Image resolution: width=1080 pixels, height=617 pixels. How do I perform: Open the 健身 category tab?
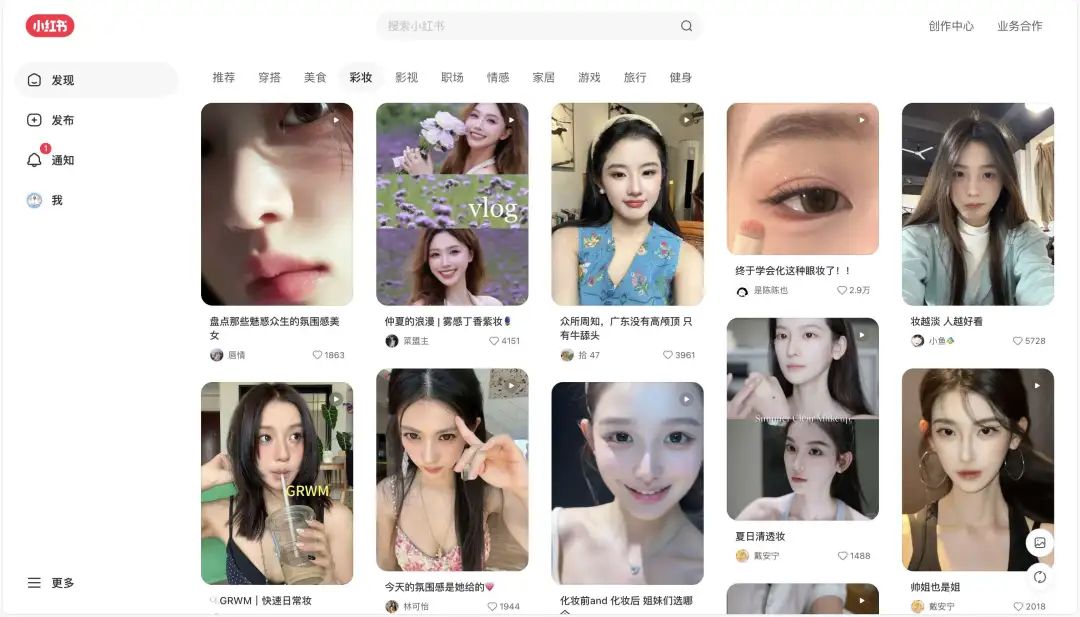tap(680, 77)
